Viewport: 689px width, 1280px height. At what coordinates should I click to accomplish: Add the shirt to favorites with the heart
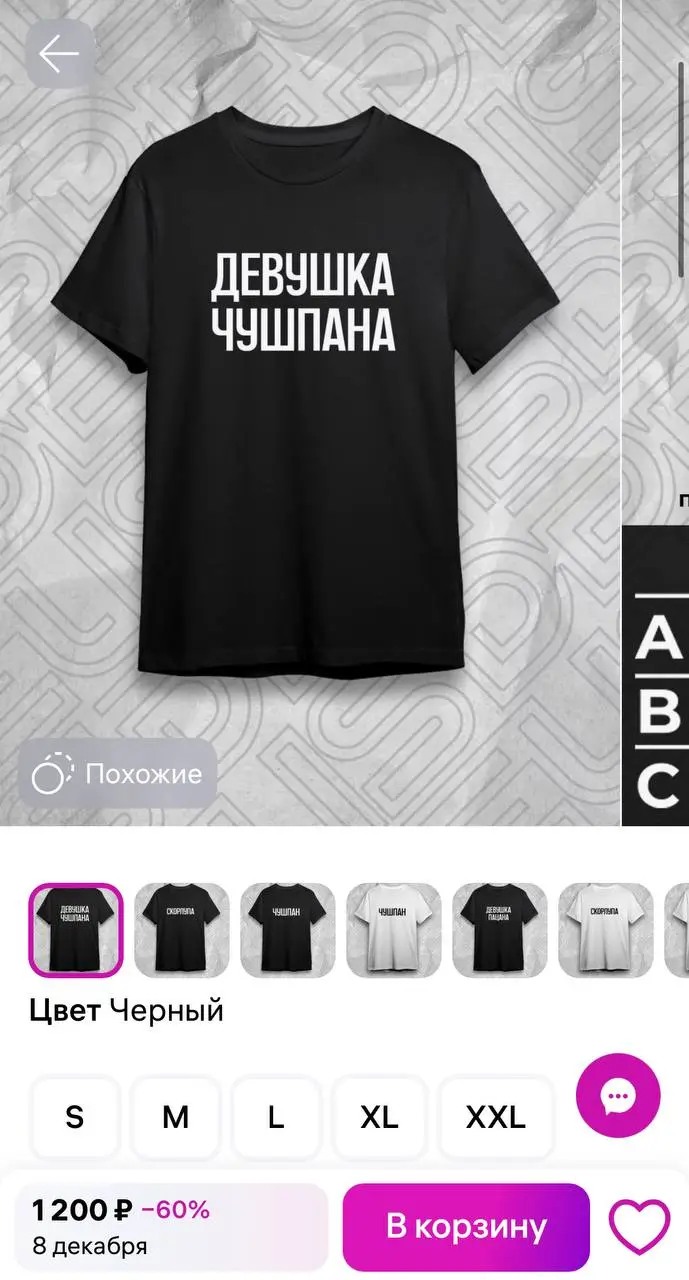point(639,1227)
